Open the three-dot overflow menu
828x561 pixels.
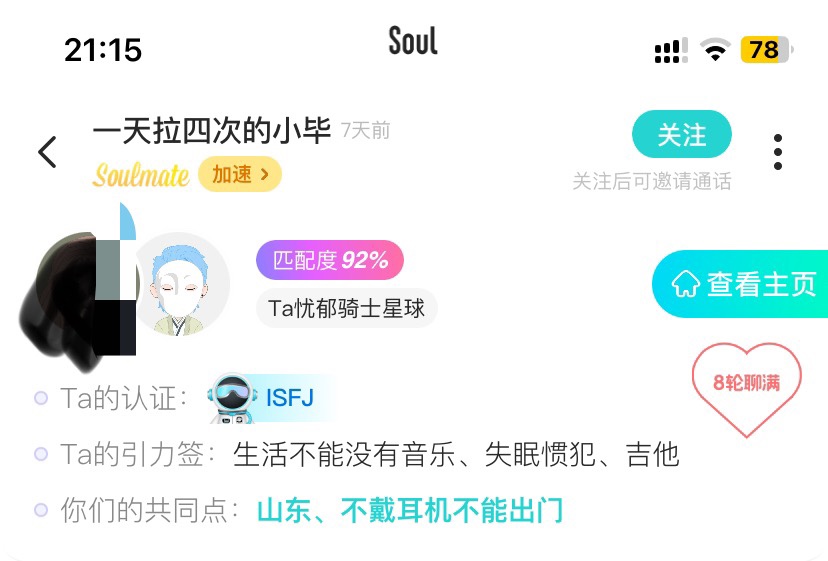[x=778, y=151]
